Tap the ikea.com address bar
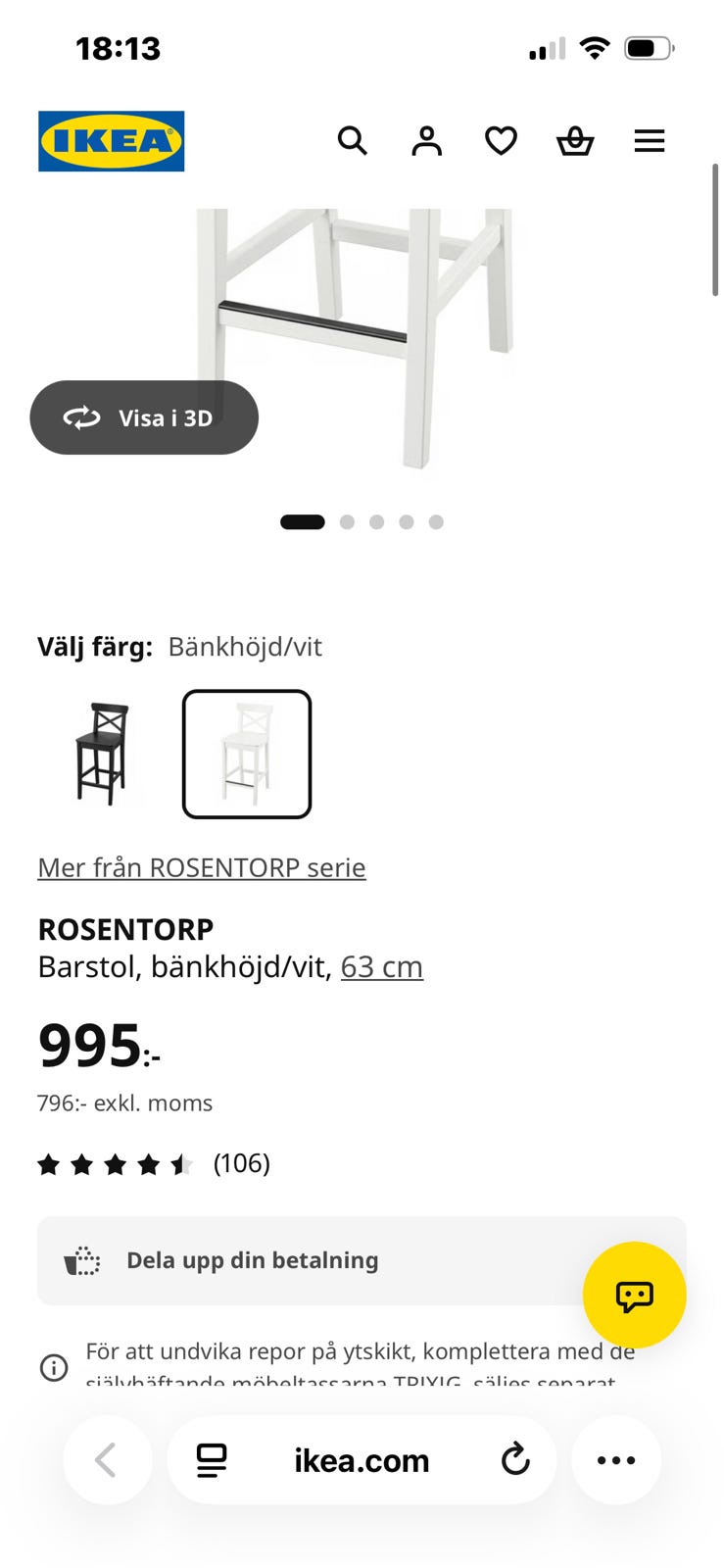This screenshot has width=724, height=1568. pyautogui.click(x=362, y=1460)
